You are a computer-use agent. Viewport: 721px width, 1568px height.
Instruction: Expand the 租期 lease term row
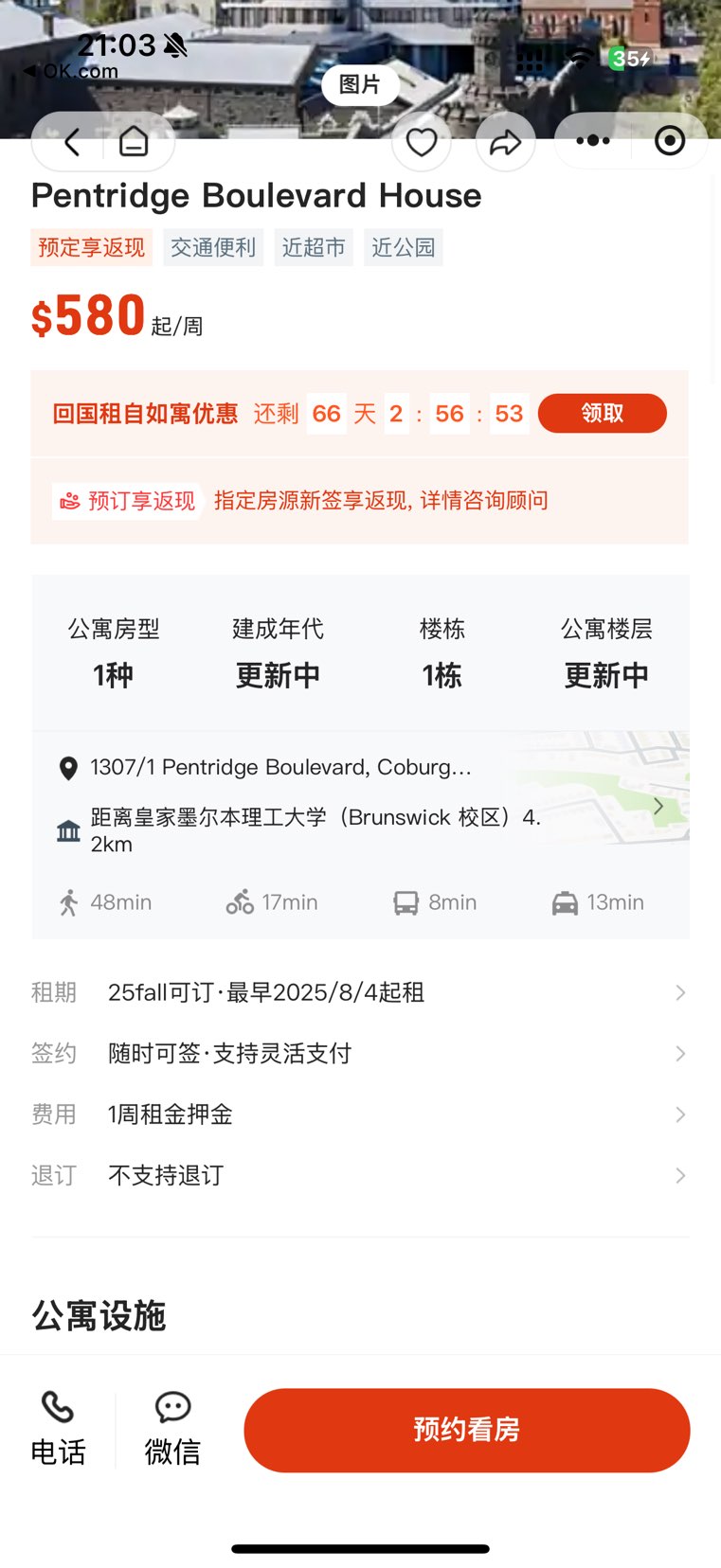click(360, 992)
